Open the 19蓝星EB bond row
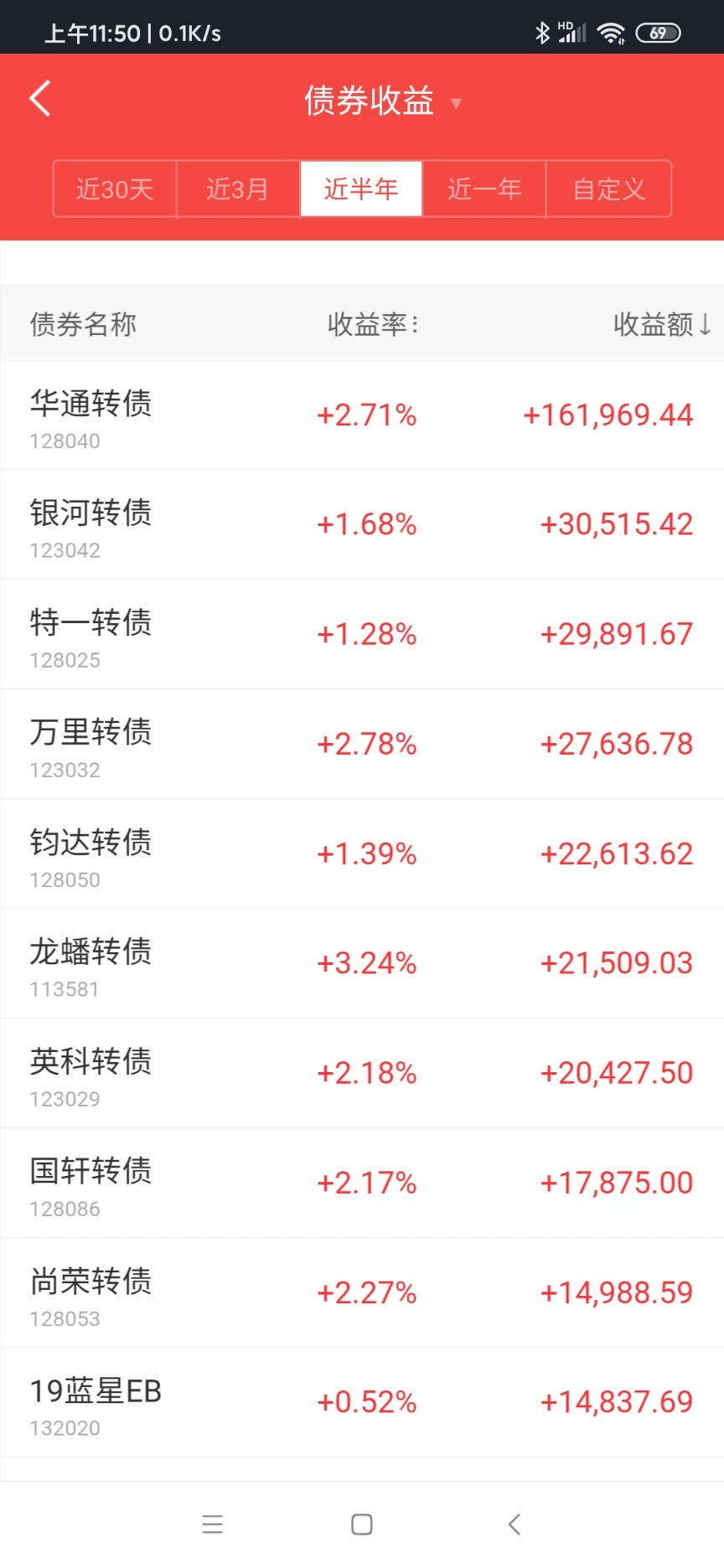This screenshot has width=724, height=1568. (362, 1403)
